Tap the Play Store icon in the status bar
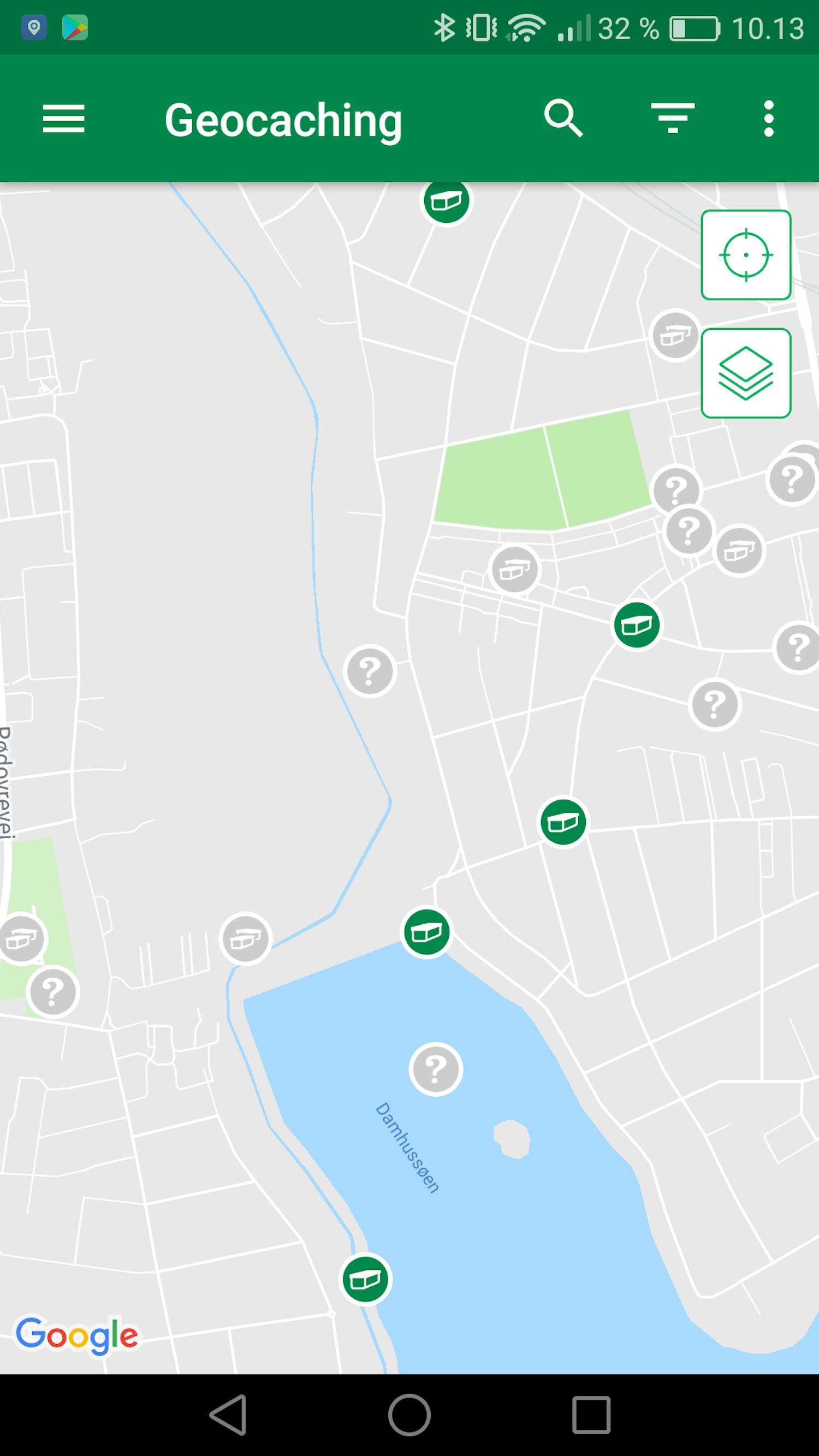 77,26
